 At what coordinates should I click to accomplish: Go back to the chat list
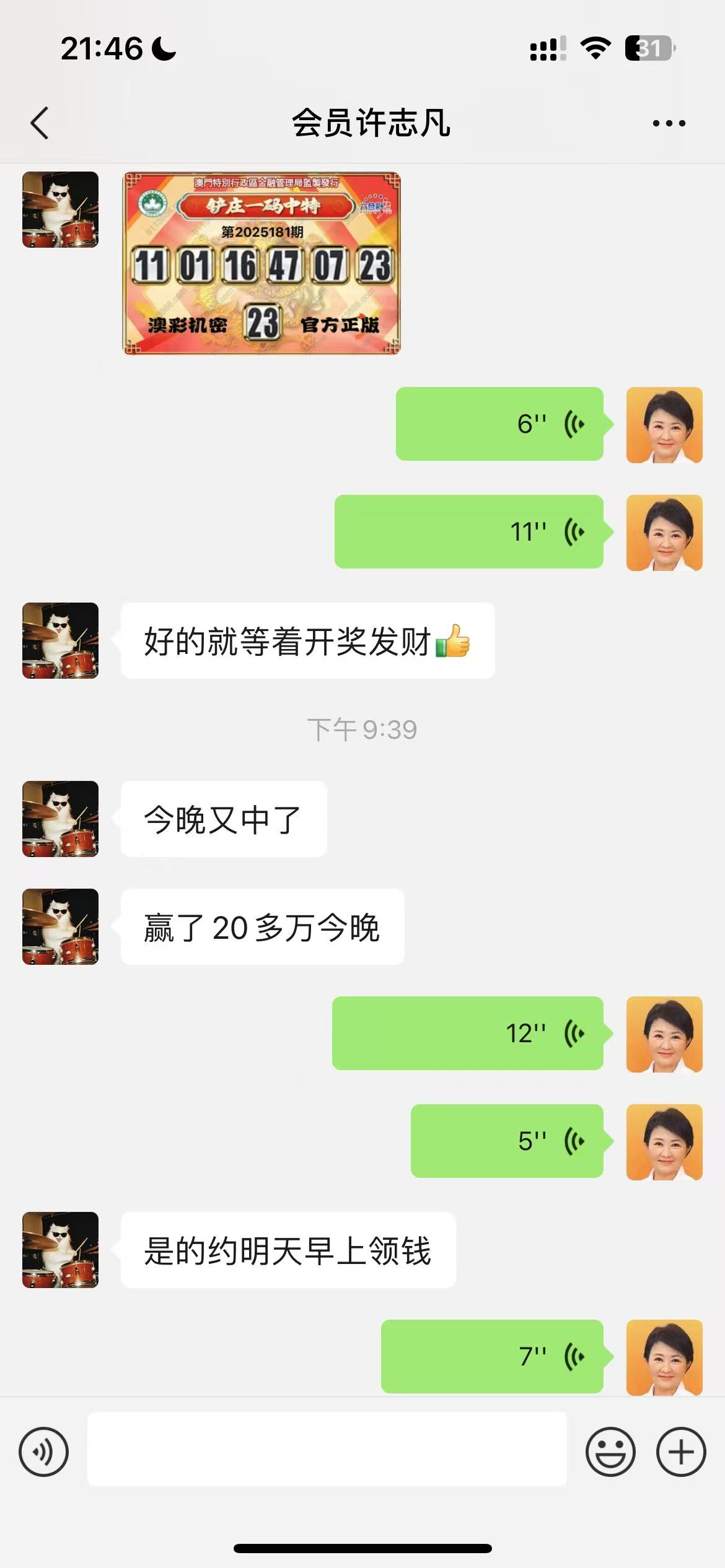click(x=40, y=123)
